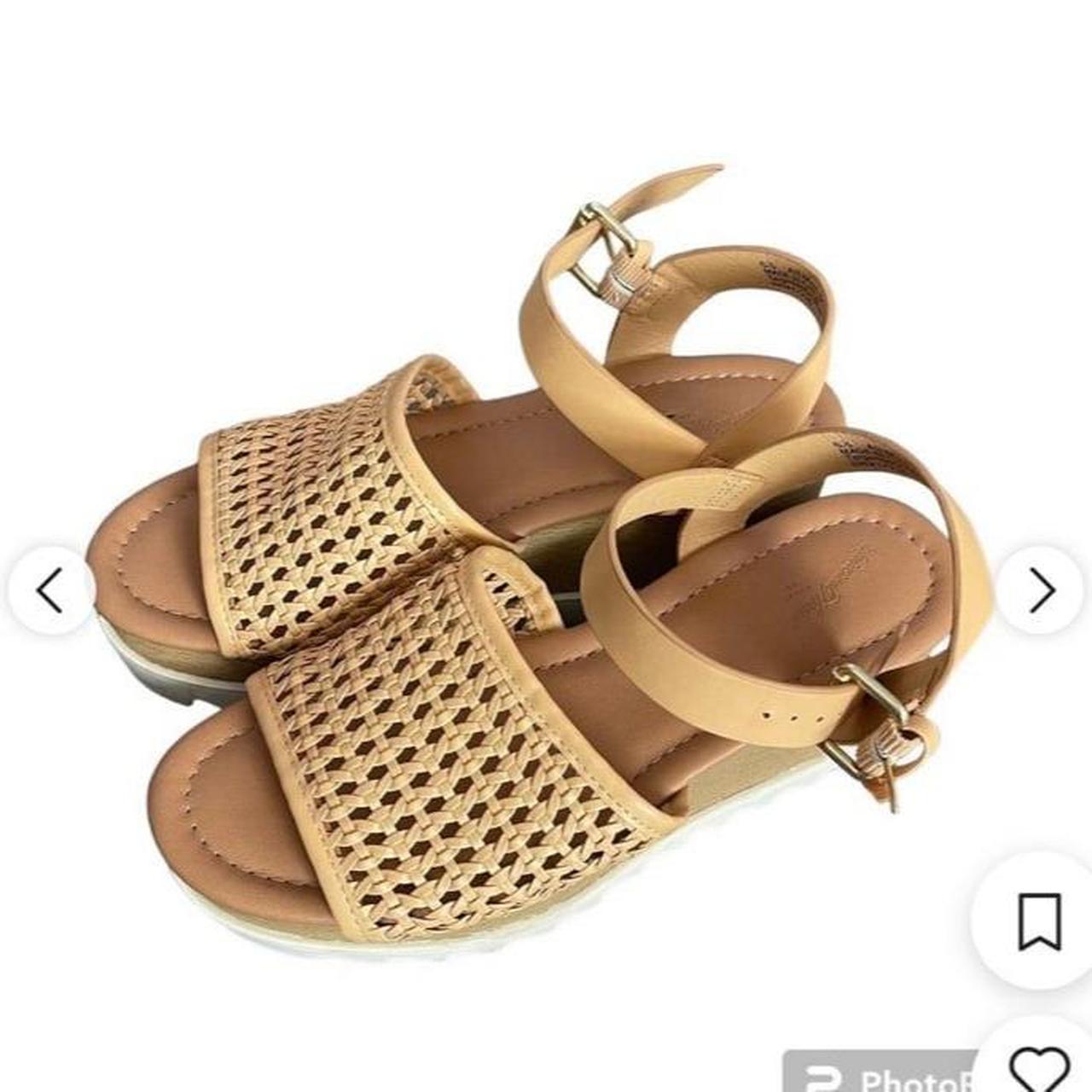The image size is (1092, 1092).
Task: Go to the previous product photo
Action: [49, 590]
